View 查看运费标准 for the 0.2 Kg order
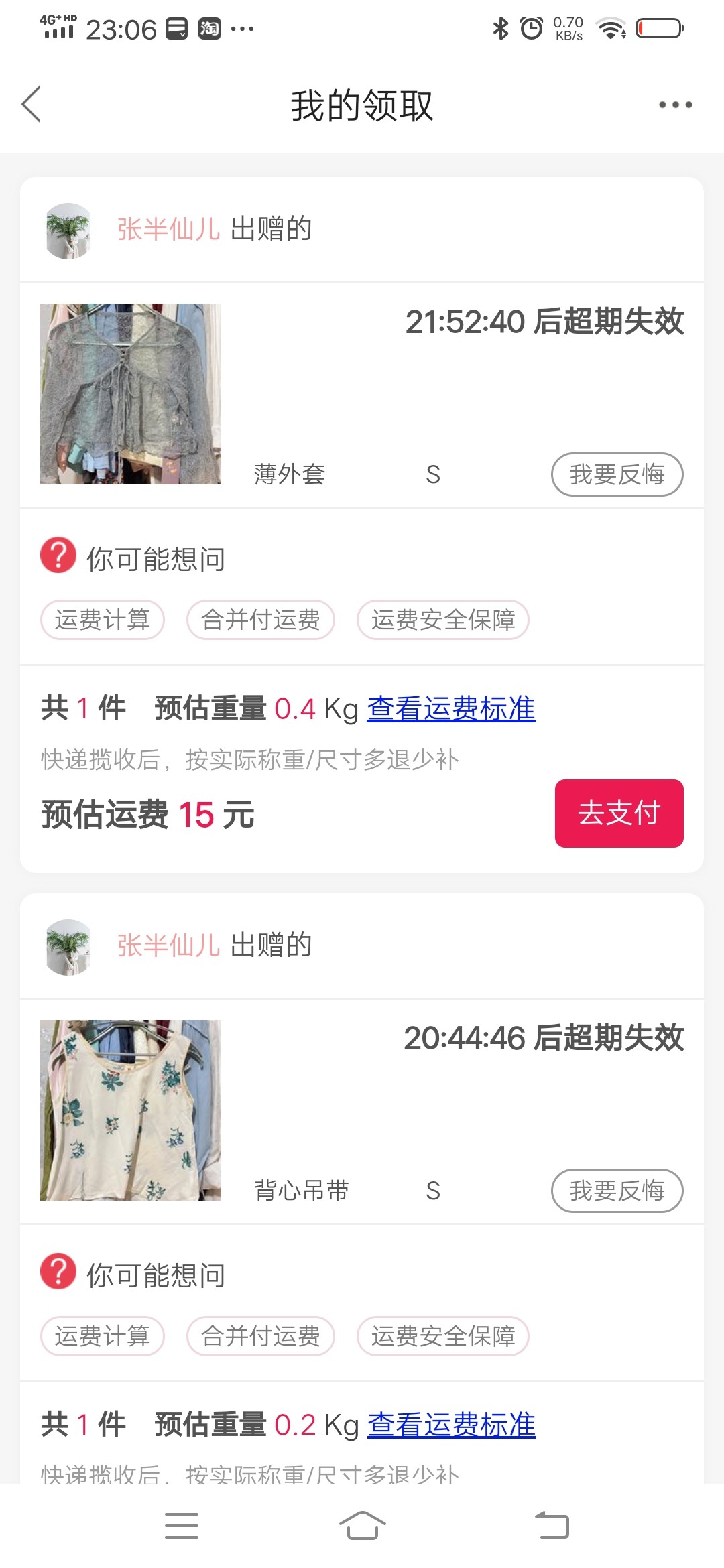 tap(451, 1425)
